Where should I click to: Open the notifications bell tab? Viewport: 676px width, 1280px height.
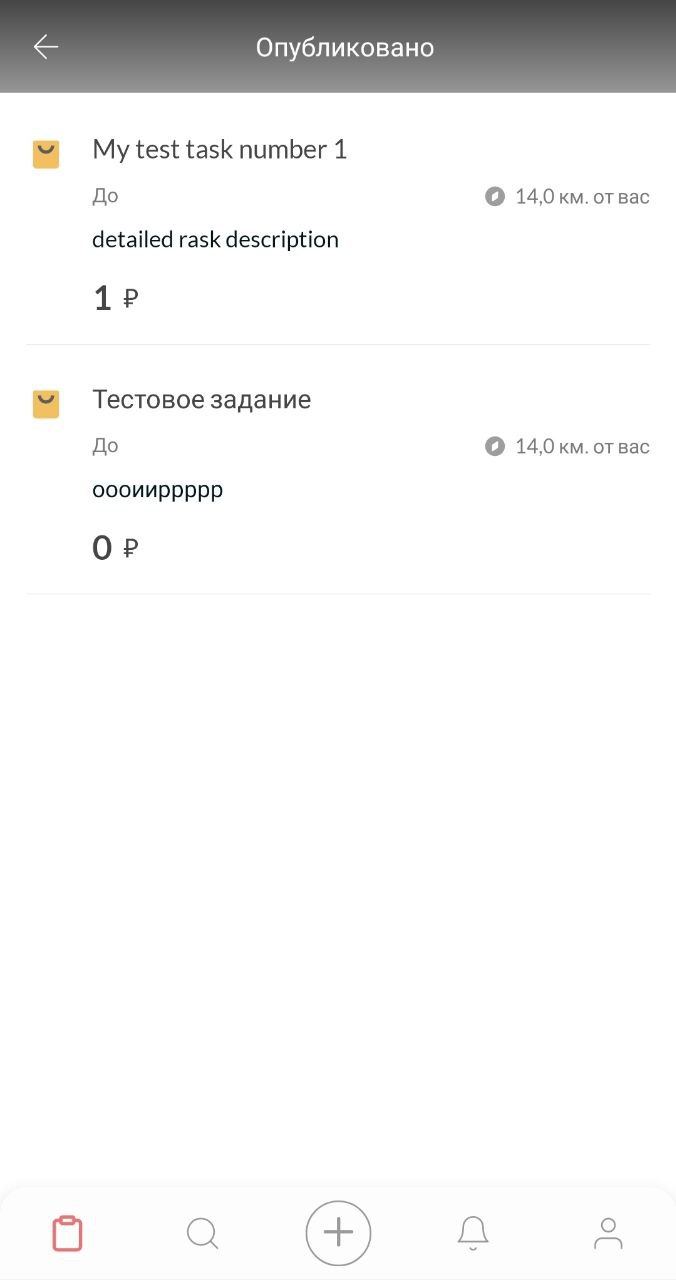[473, 1233]
